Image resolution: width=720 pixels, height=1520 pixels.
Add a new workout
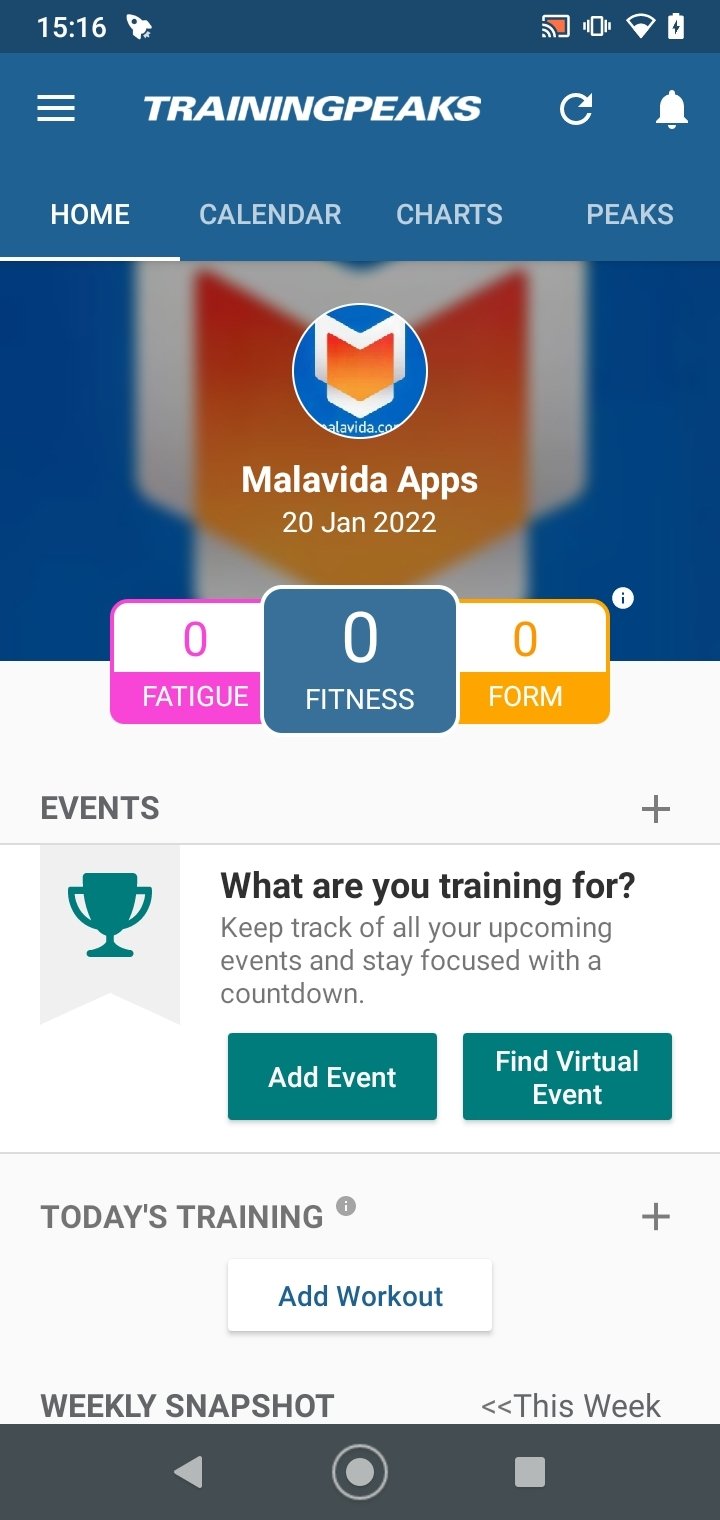click(360, 1296)
